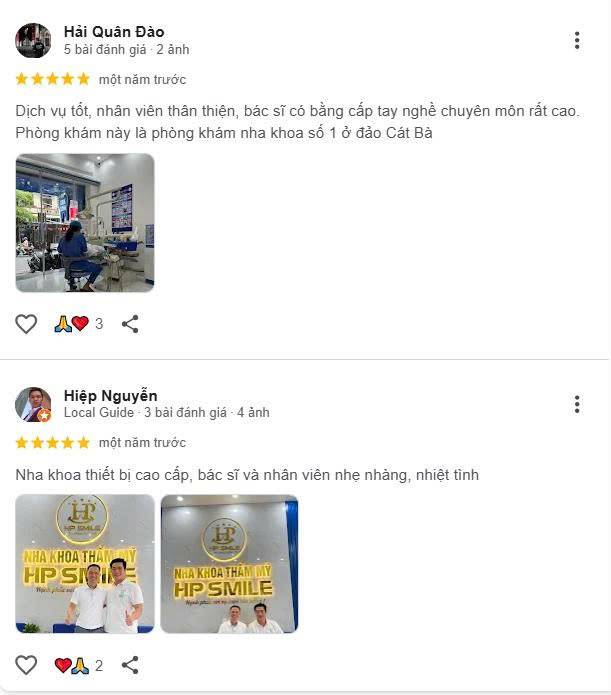Screen dimensions: 611x695
Task: Open second photo in Hiệp Nguyễn's review
Action: [229, 564]
